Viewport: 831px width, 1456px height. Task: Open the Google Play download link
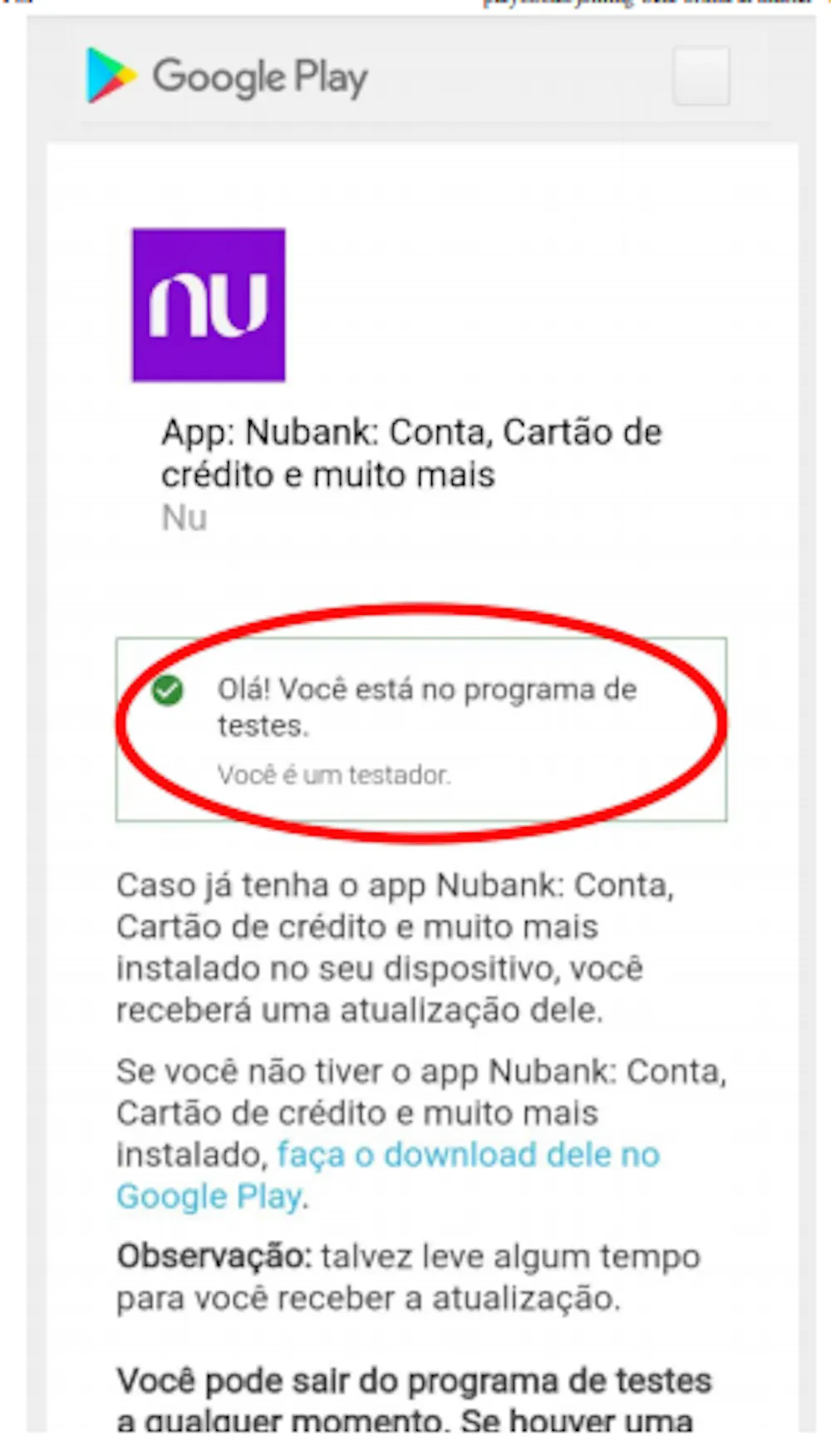(468, 1155)
